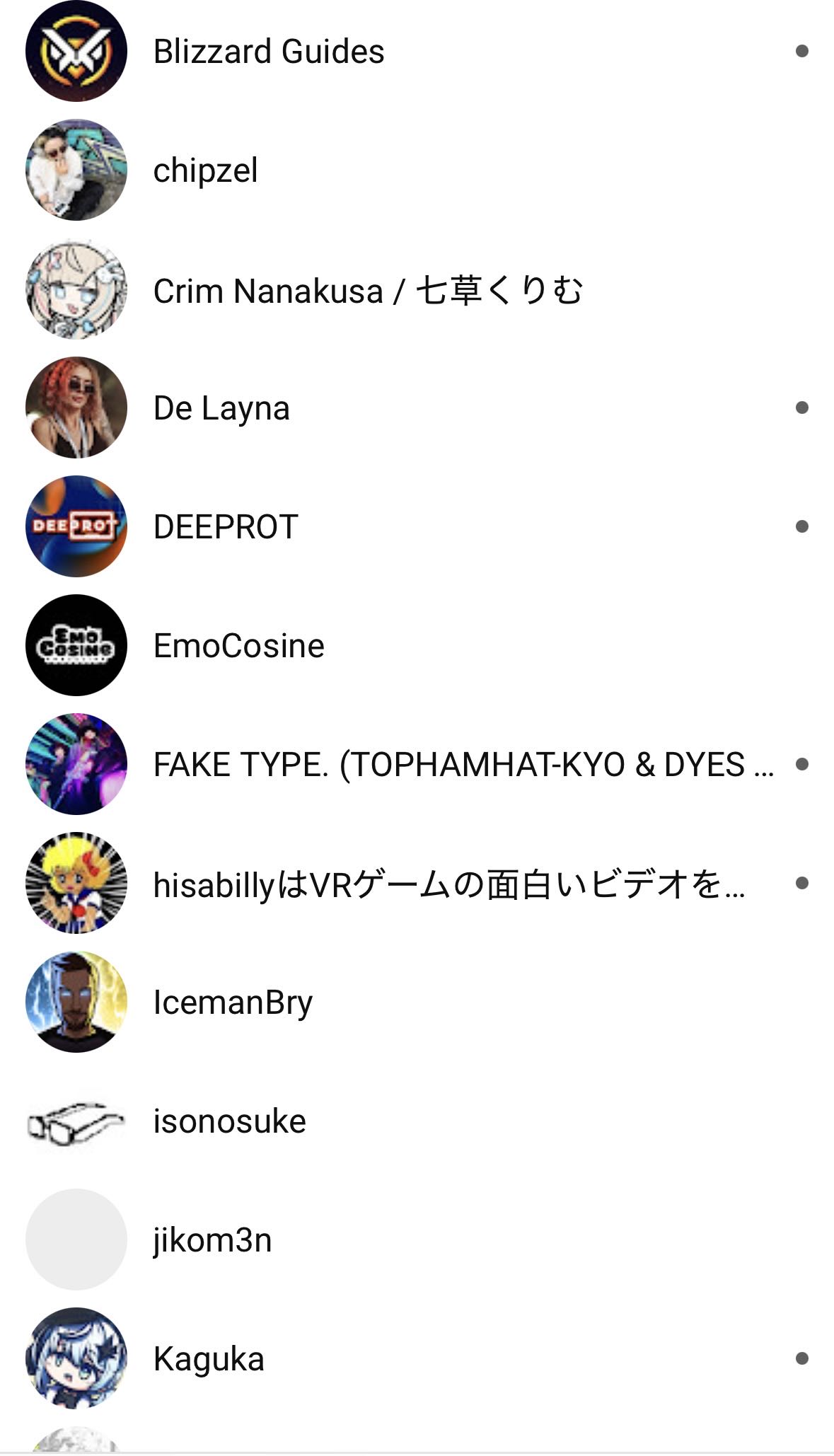This screenshot has width=834, height=1456.
Task: Go to De Layna's channel
Action: [x=221, y=408]
